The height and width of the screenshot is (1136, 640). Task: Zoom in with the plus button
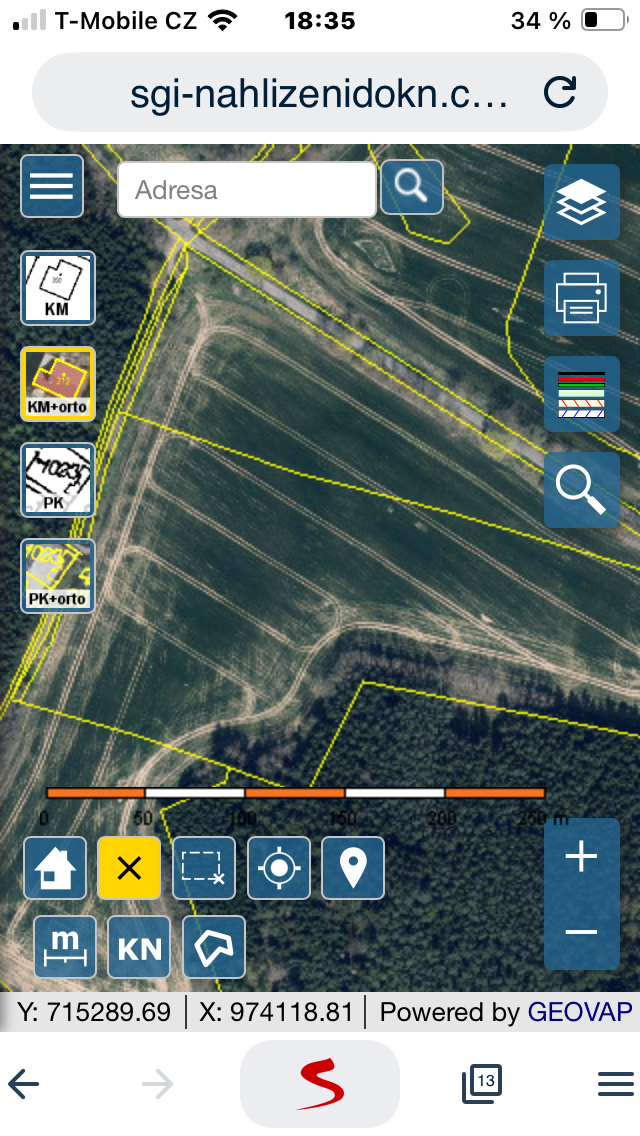(581, 857)
